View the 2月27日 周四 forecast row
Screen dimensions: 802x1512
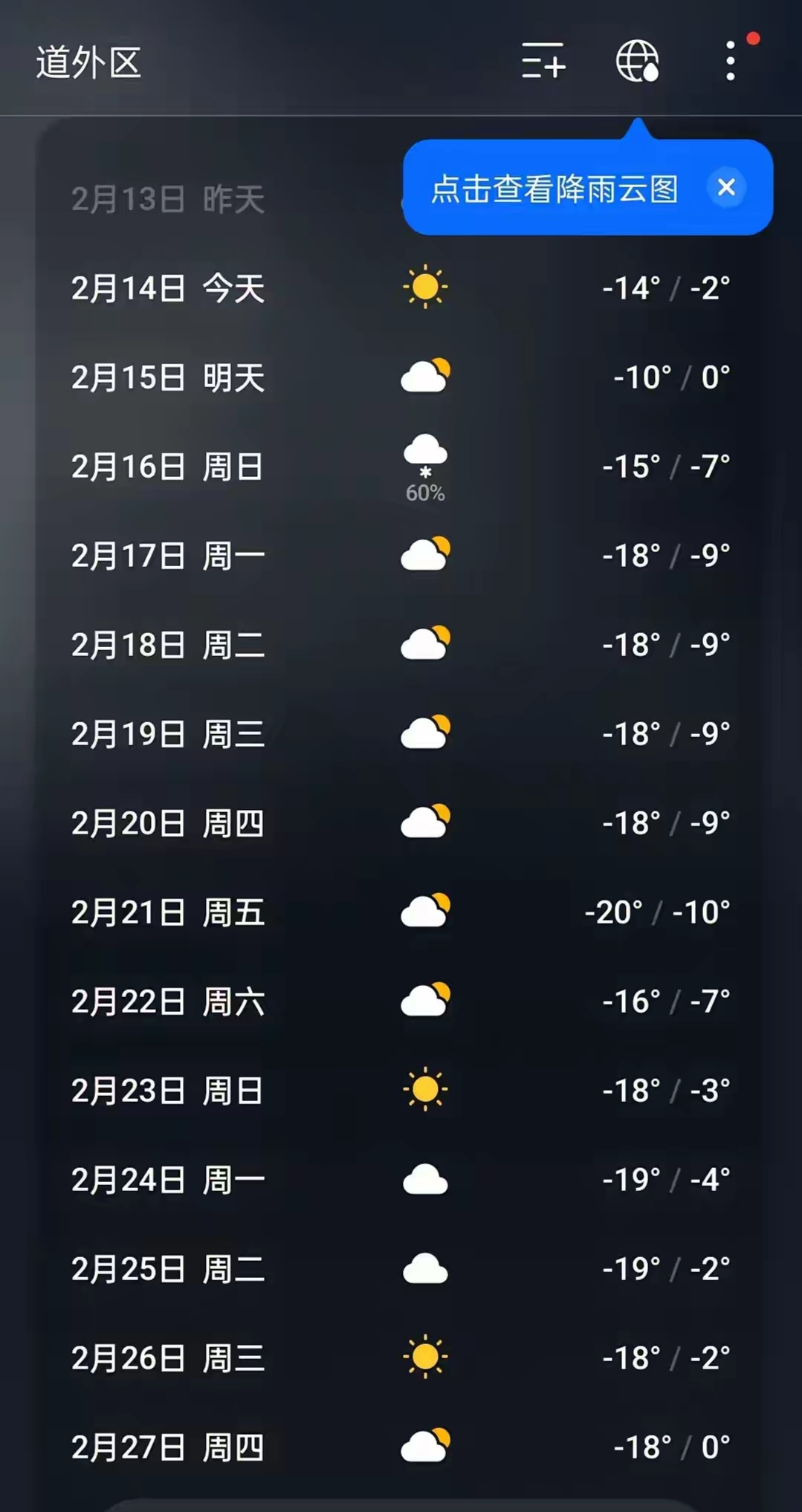[x=400, y=1447]
